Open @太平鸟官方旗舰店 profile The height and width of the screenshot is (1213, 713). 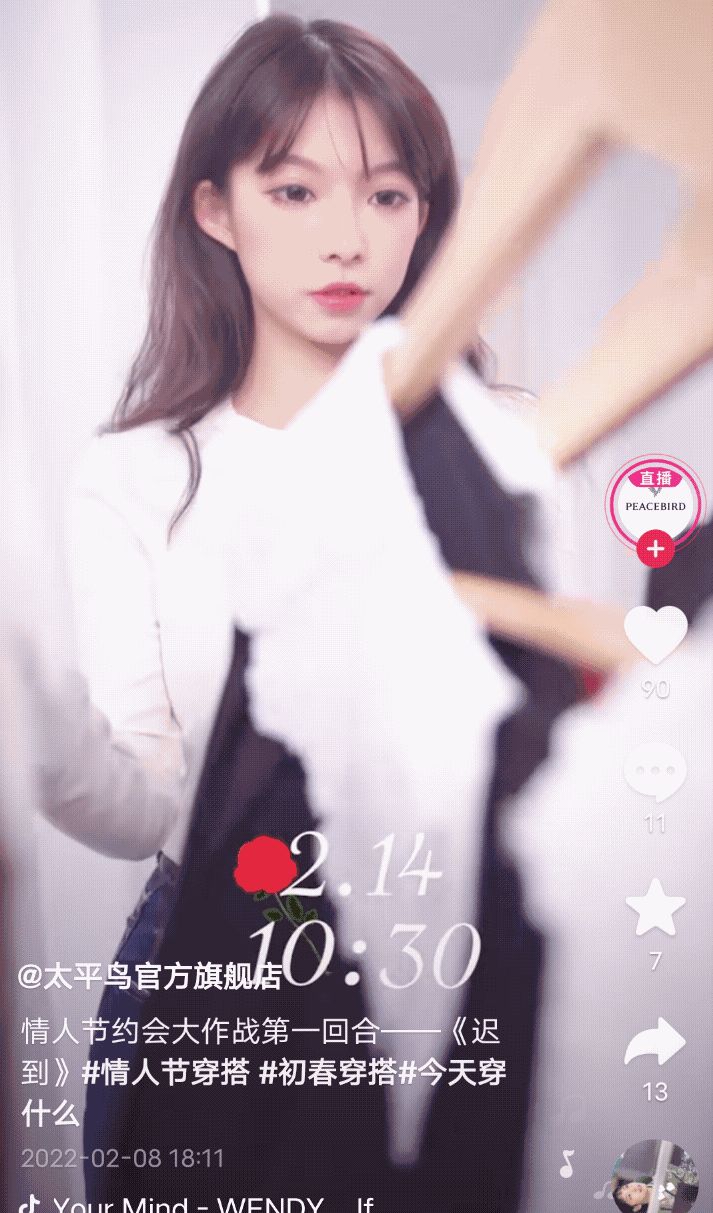(150, 977)
